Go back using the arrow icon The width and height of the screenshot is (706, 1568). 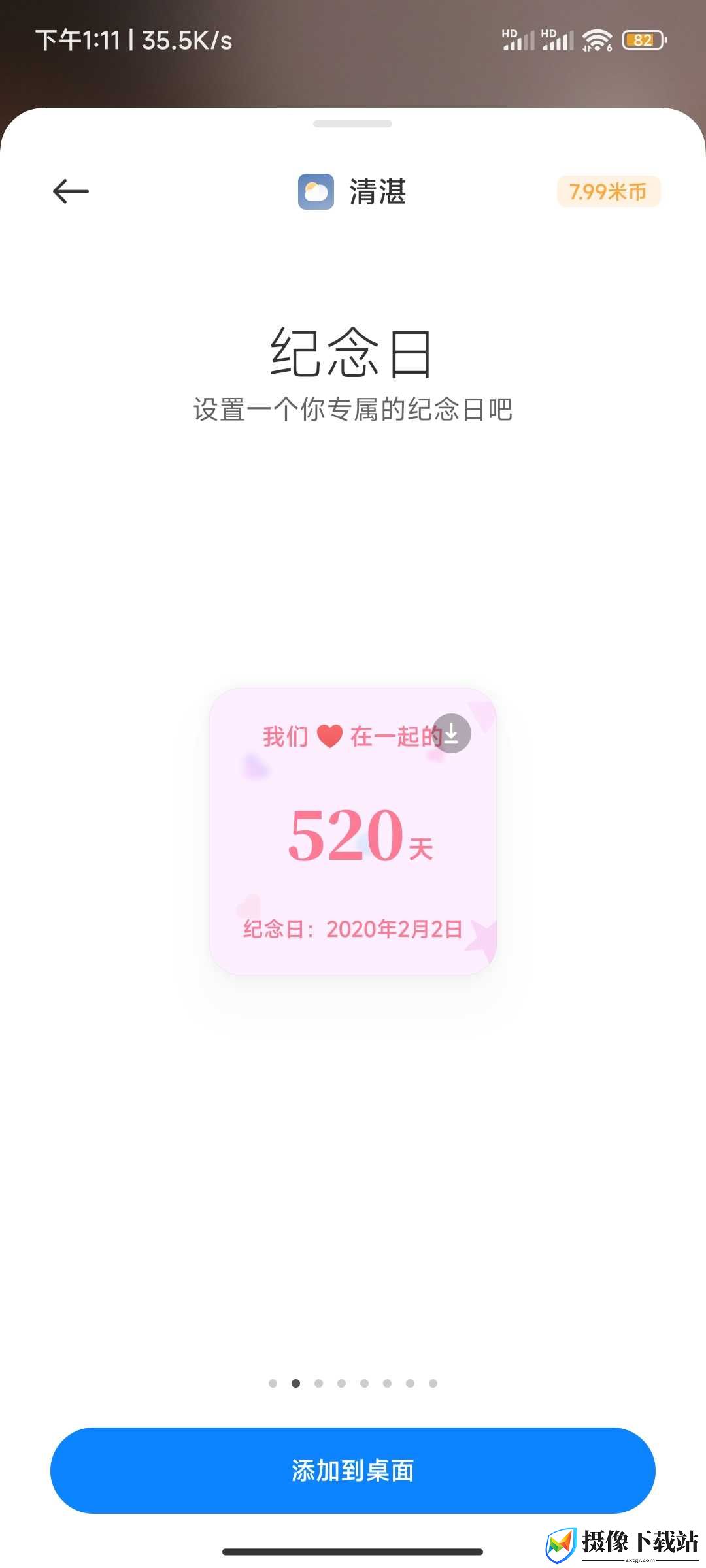[x=71, y=191]
